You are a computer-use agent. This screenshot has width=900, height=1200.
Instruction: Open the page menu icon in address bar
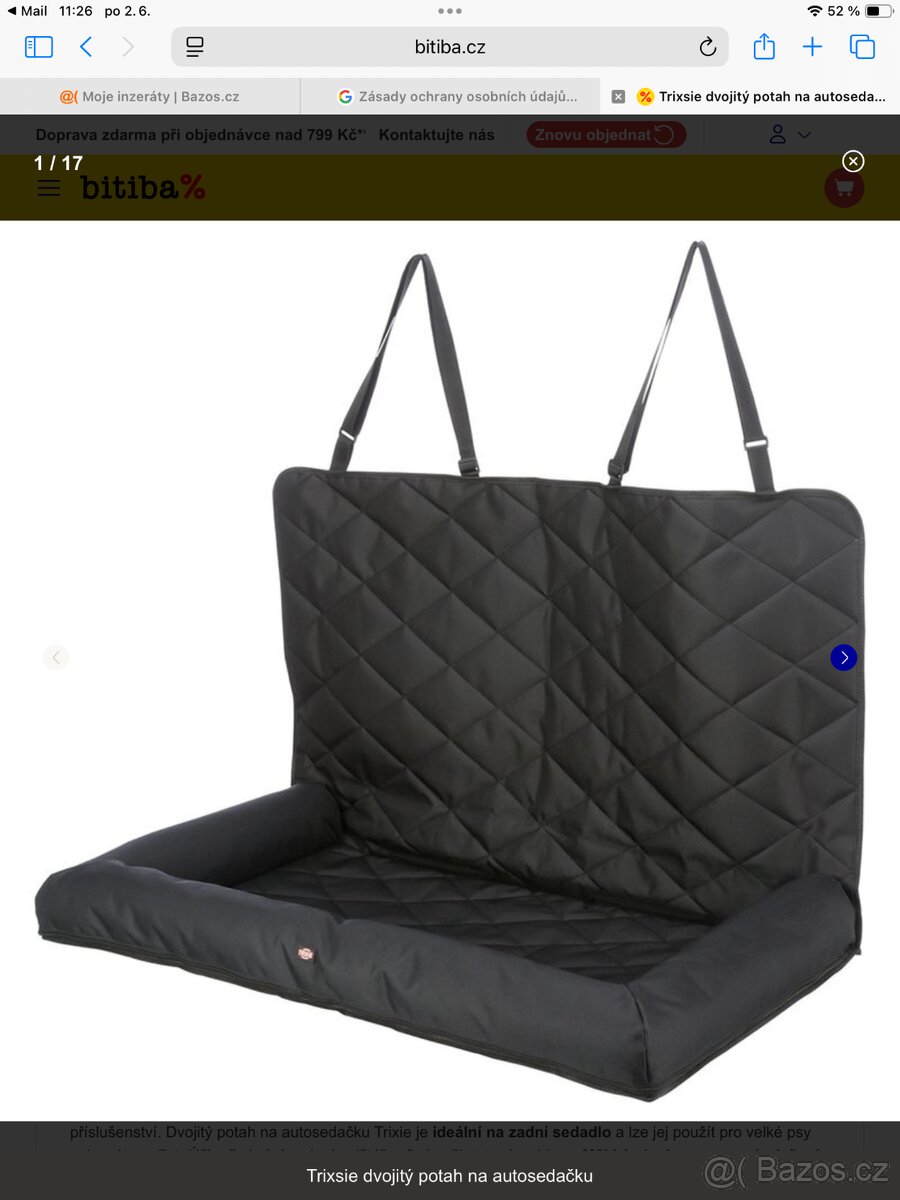click(195, 46)
